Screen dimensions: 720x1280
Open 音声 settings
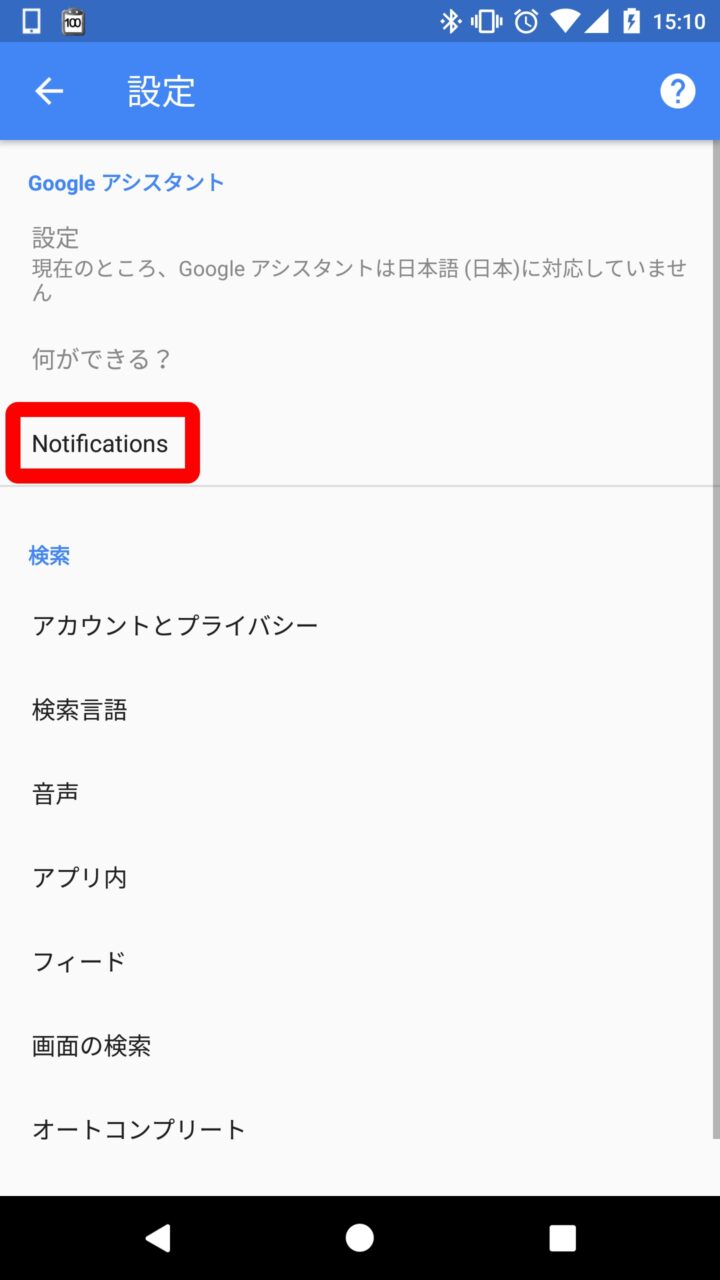click(x=56, y=794)
